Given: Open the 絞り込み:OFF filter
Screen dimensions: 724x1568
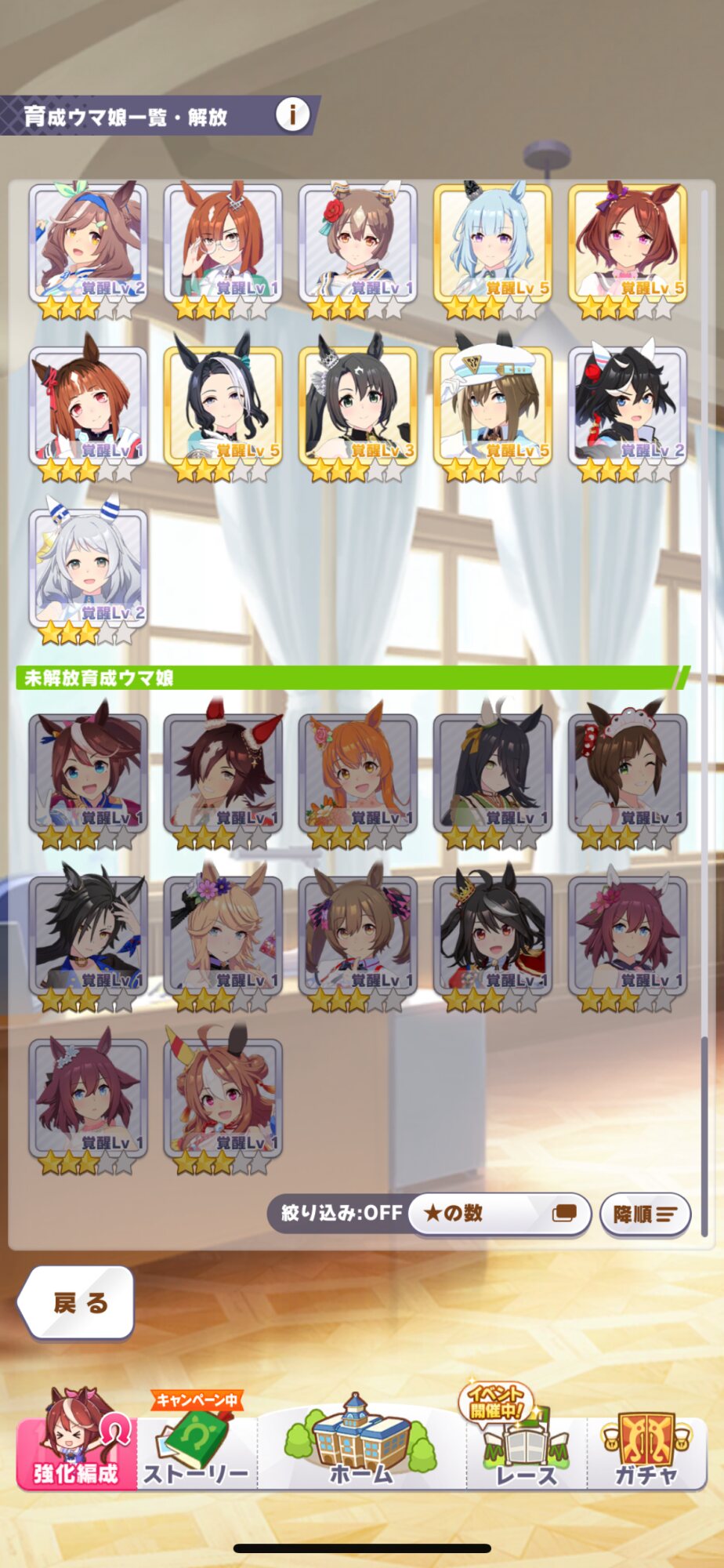Looking at the screenshot, I should [341, 1213].
